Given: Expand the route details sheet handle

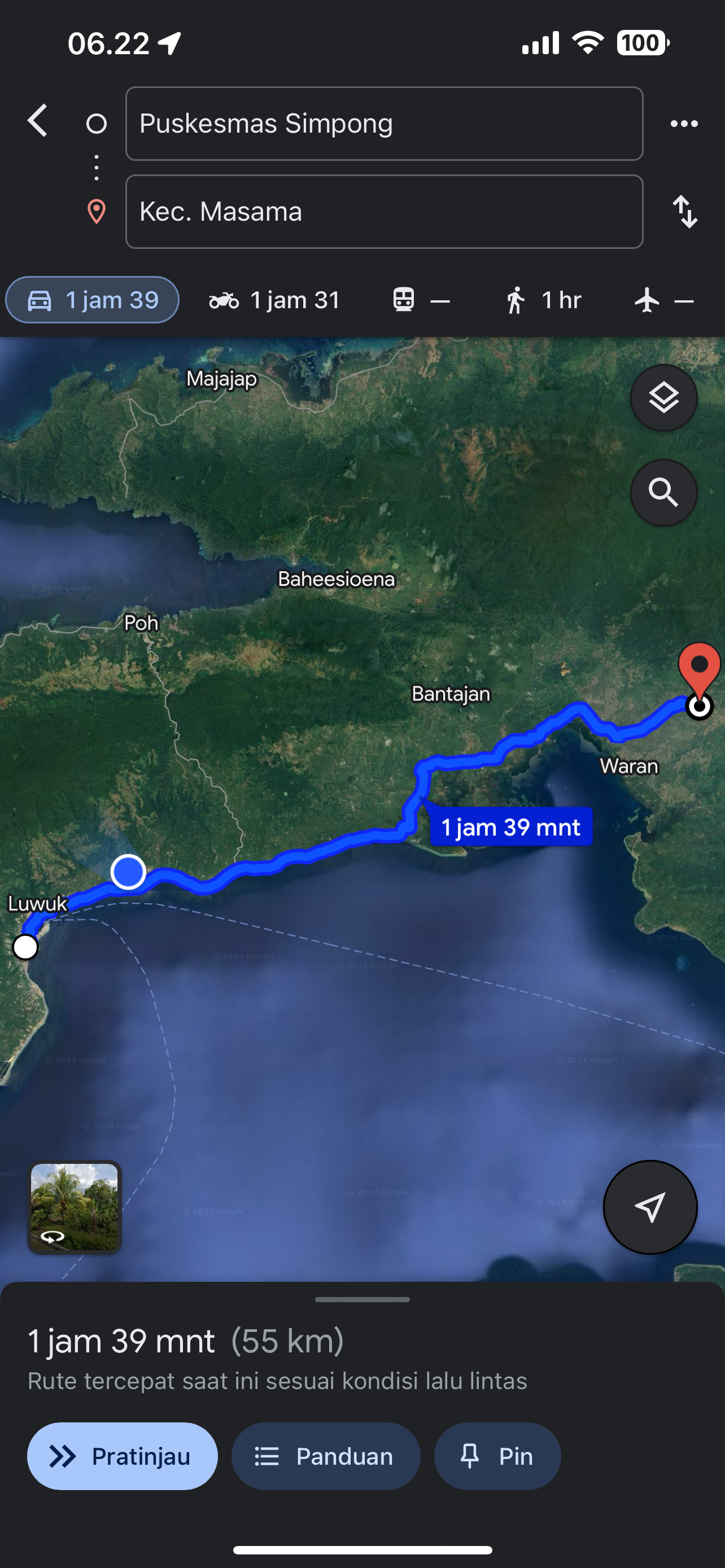Looking at the screenshot, I should (362, 1299).
